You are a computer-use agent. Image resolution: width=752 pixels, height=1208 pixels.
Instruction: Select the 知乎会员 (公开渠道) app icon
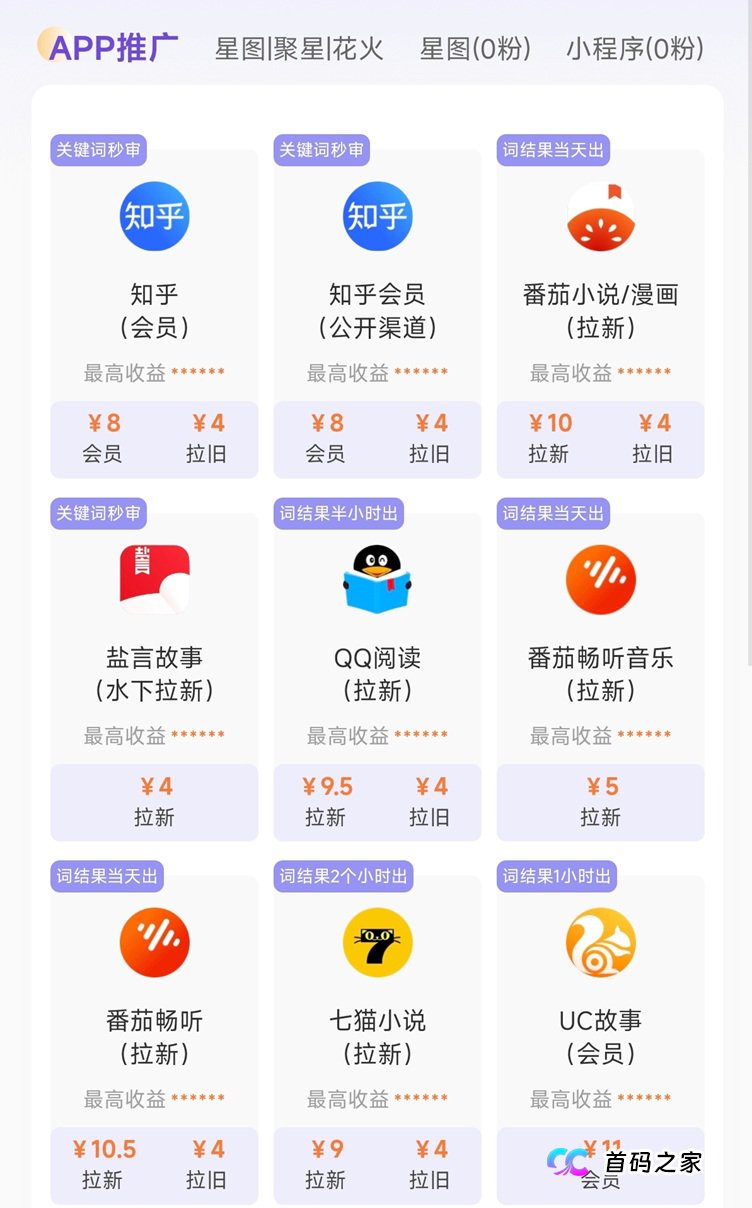pos(377,215)
